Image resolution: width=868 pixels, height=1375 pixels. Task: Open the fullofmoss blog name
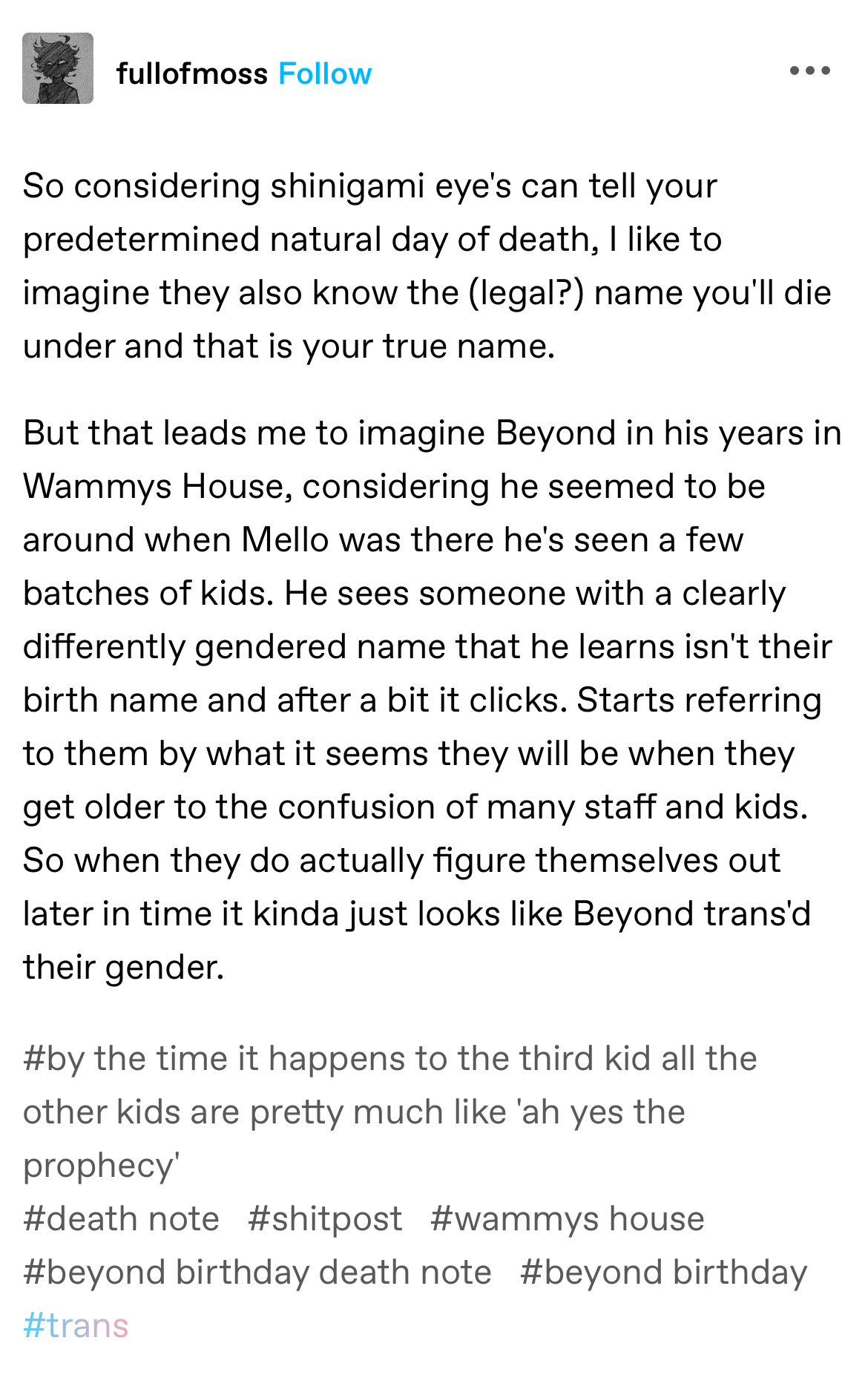click(191, 74)
